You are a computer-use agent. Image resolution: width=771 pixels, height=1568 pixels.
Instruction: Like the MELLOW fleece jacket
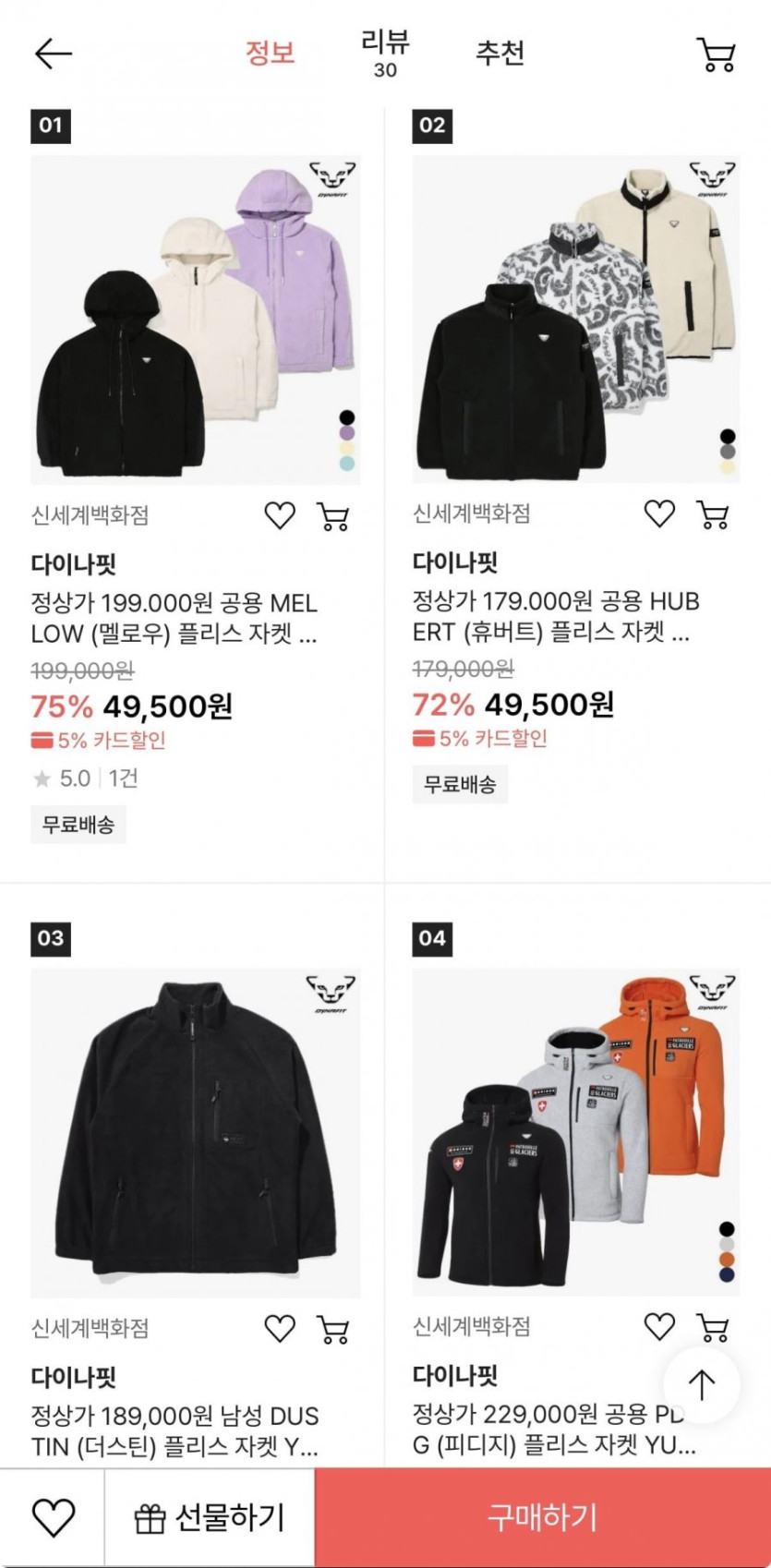click(280, 515)
